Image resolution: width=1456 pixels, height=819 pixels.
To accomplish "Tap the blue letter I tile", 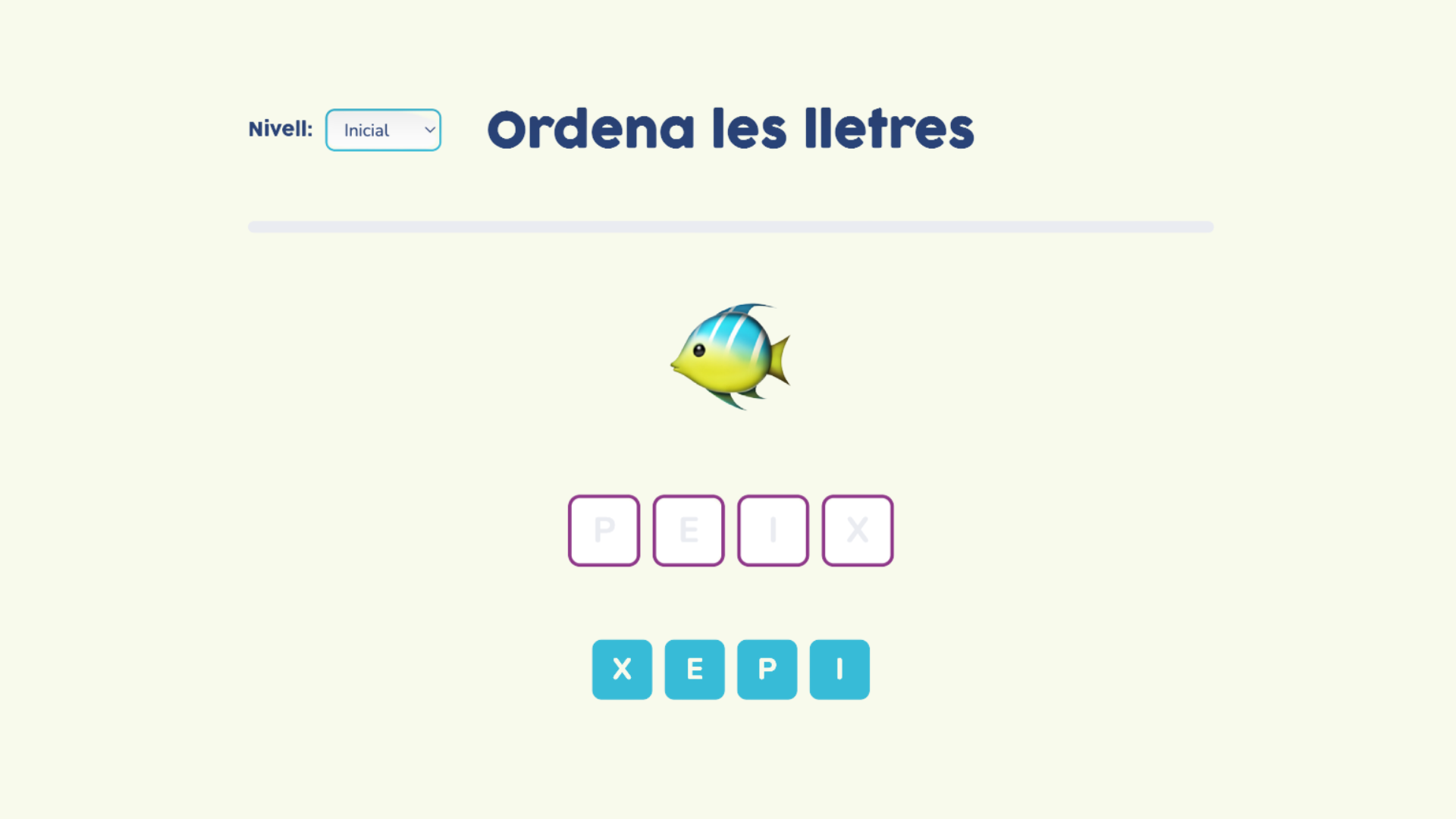I will pos(839,669).
